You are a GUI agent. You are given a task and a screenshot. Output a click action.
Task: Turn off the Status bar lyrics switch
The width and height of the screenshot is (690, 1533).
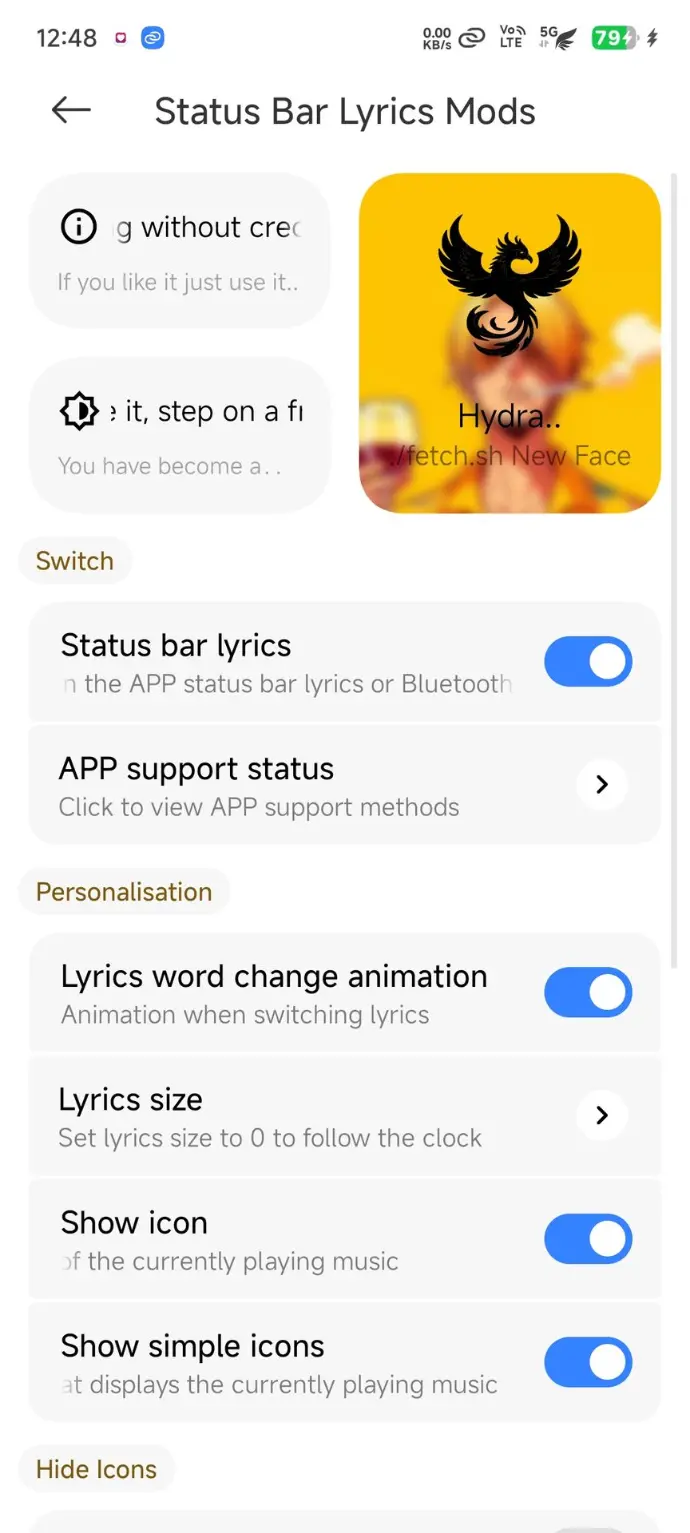point(588,661)
